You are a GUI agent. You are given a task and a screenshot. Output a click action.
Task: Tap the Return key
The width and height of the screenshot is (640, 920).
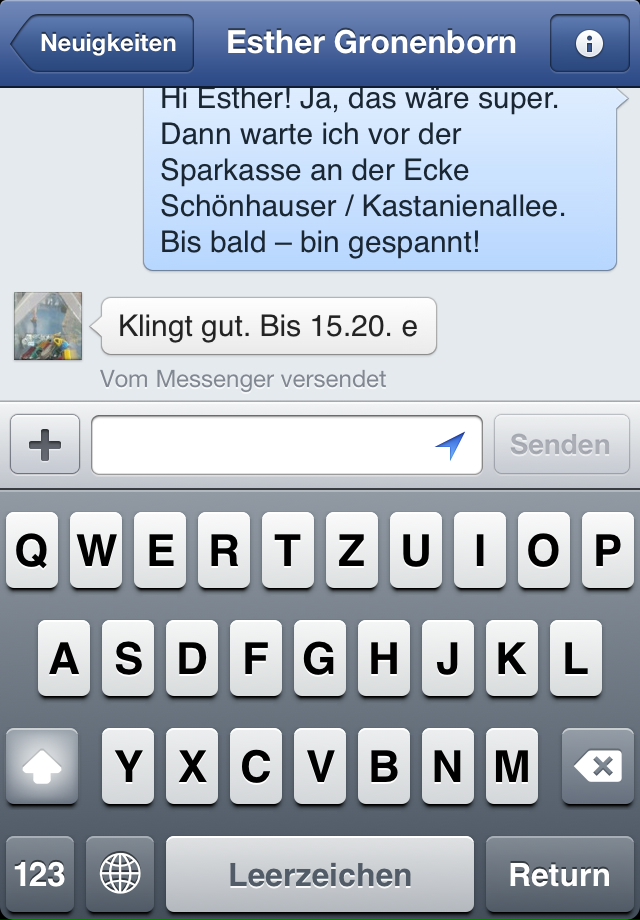[559, 875]
